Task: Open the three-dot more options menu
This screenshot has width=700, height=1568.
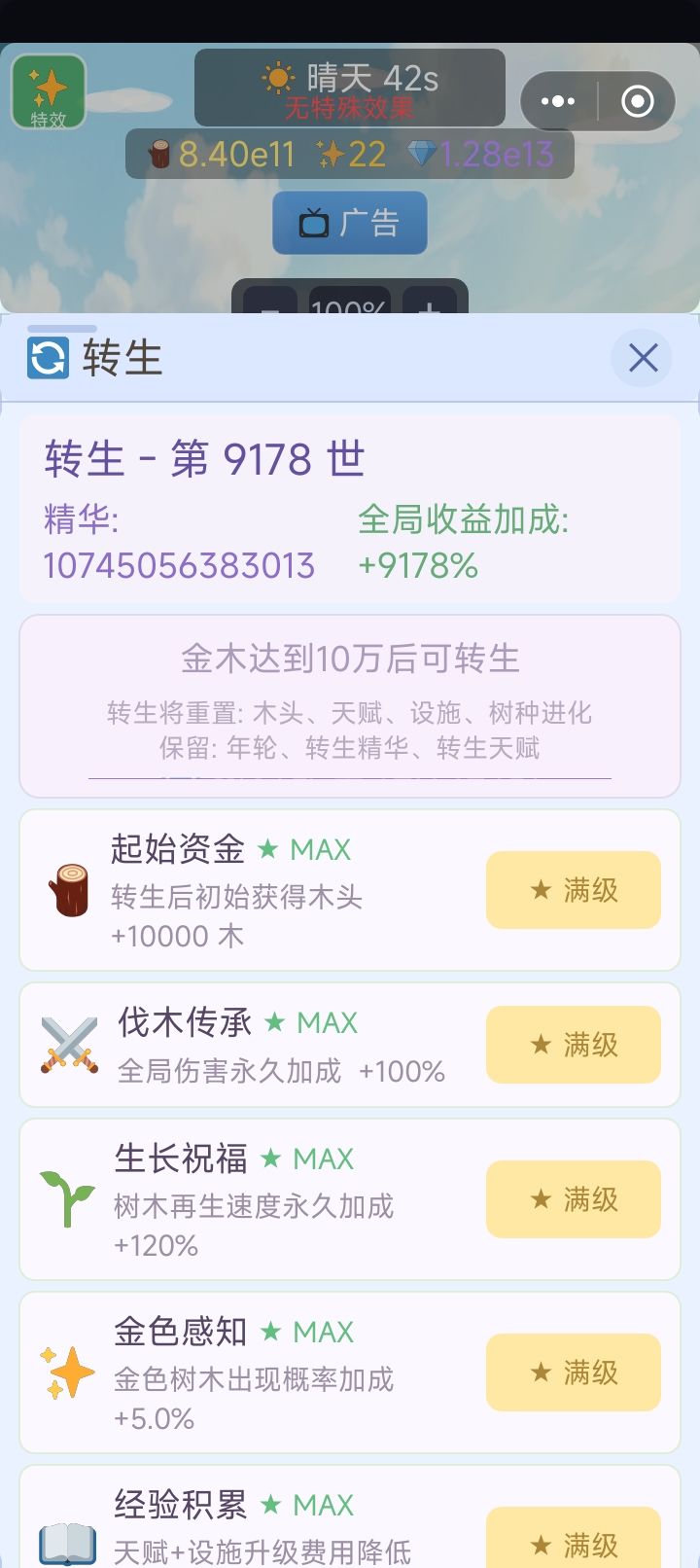Action: 556,100
